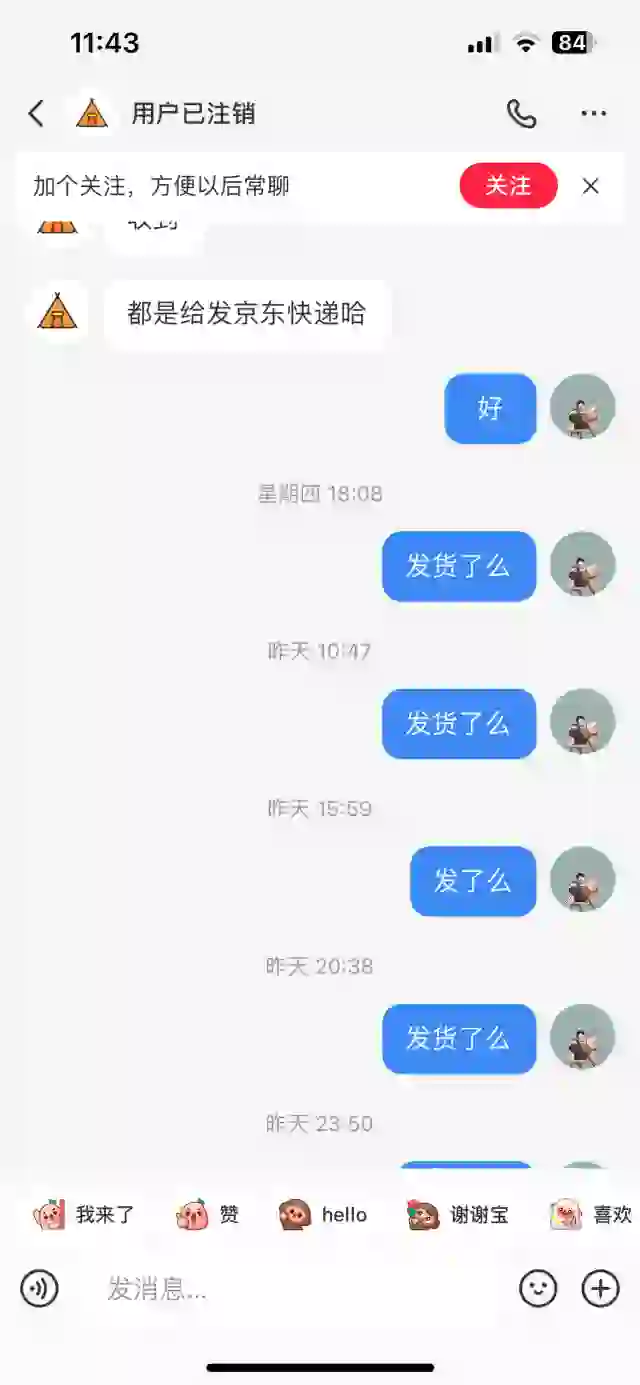640x1385 pixels.
Task: Go back using the arrow
Action: point(36,113)
